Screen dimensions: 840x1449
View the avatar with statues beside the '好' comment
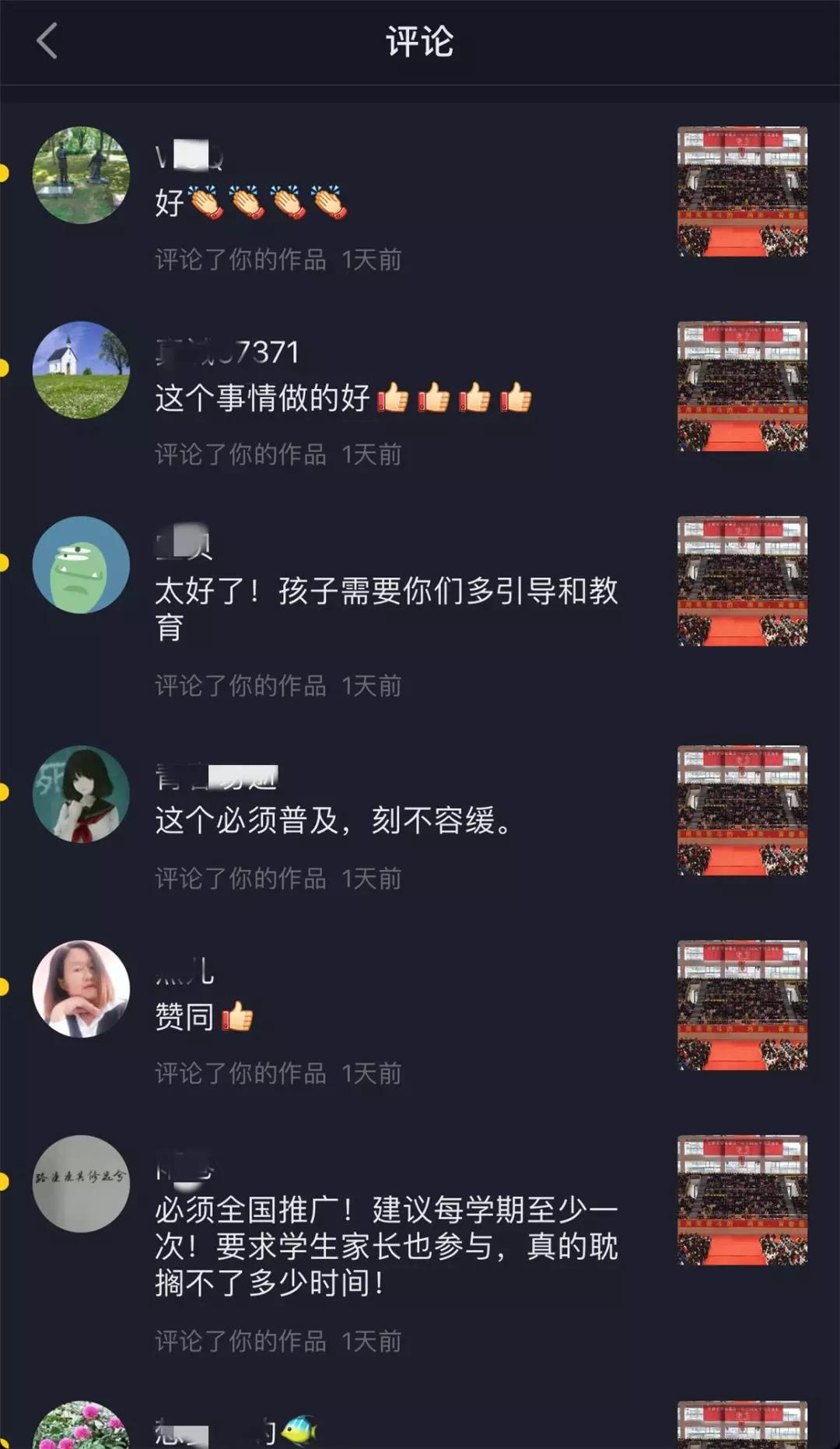tap(81, 175)
